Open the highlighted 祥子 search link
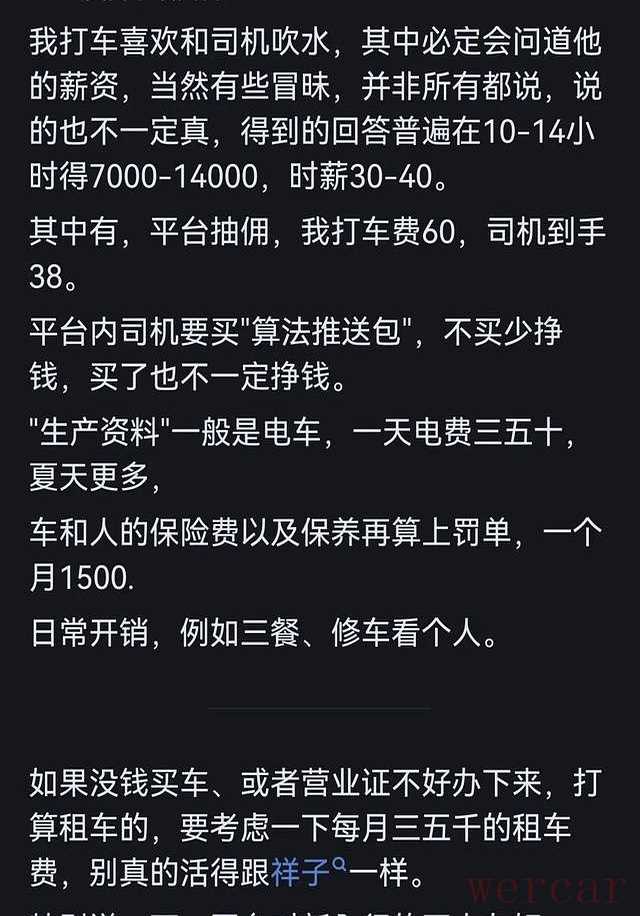The image size is (640, 916). [x=304, y=873]
